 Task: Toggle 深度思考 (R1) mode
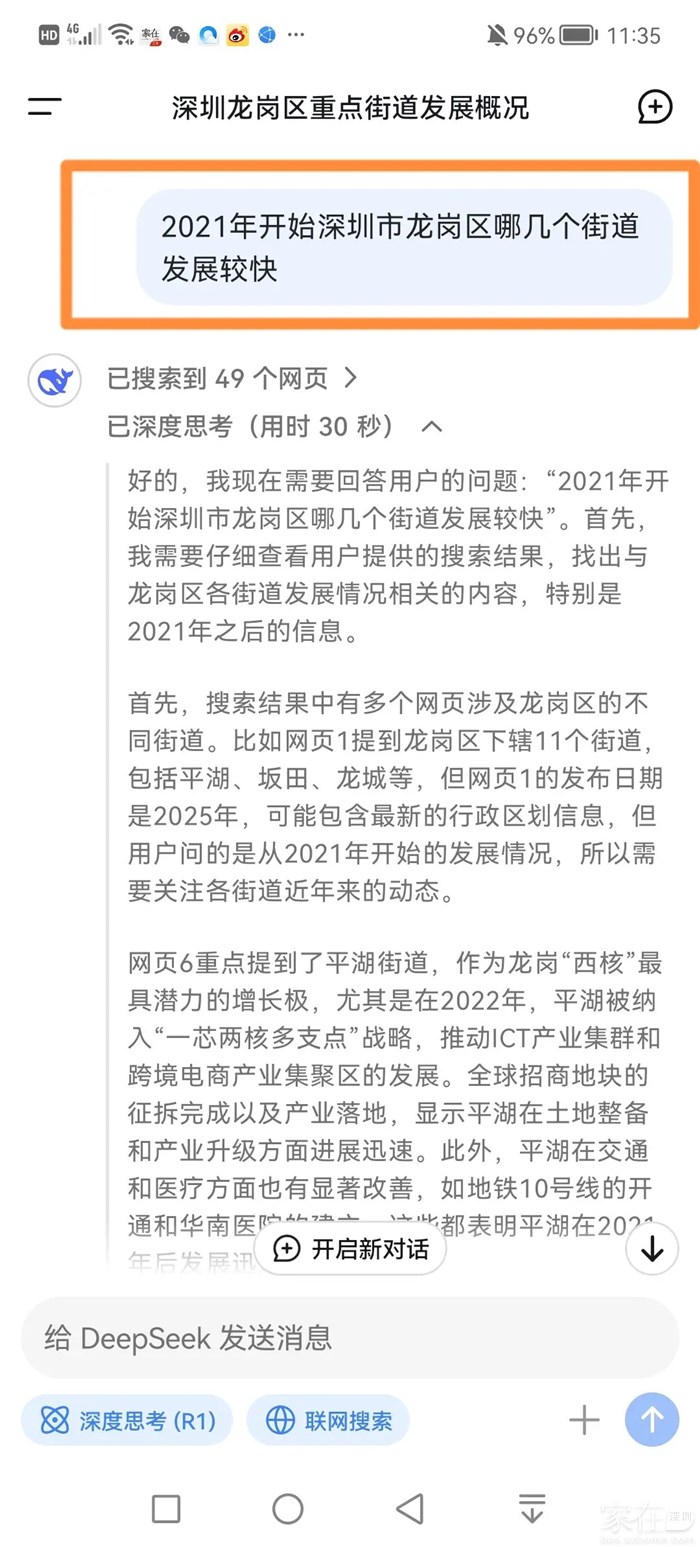point(127,1420)
